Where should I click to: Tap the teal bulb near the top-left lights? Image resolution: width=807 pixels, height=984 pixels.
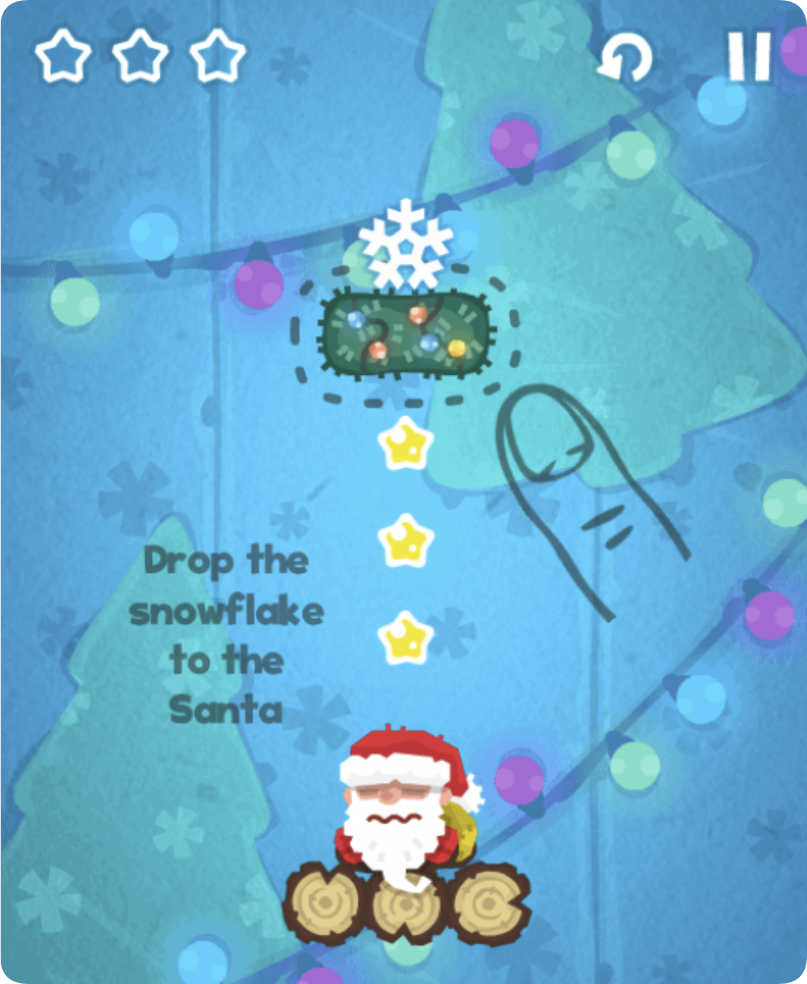click(154, 236)
